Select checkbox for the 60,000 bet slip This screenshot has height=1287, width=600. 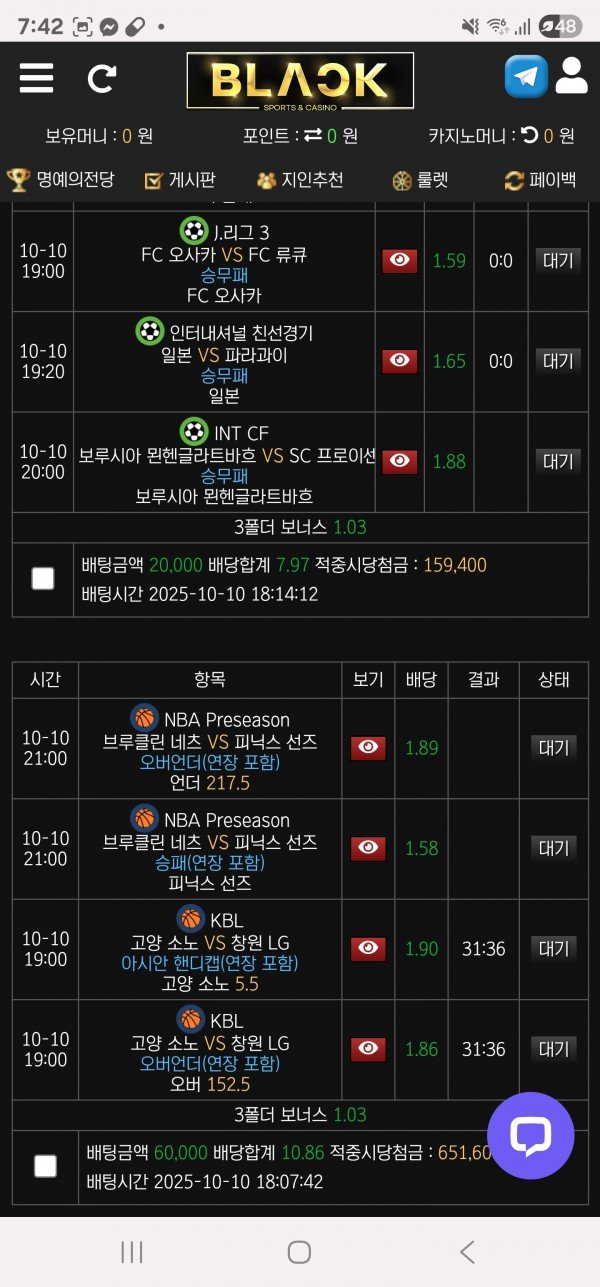click(x=43, y=1166)
